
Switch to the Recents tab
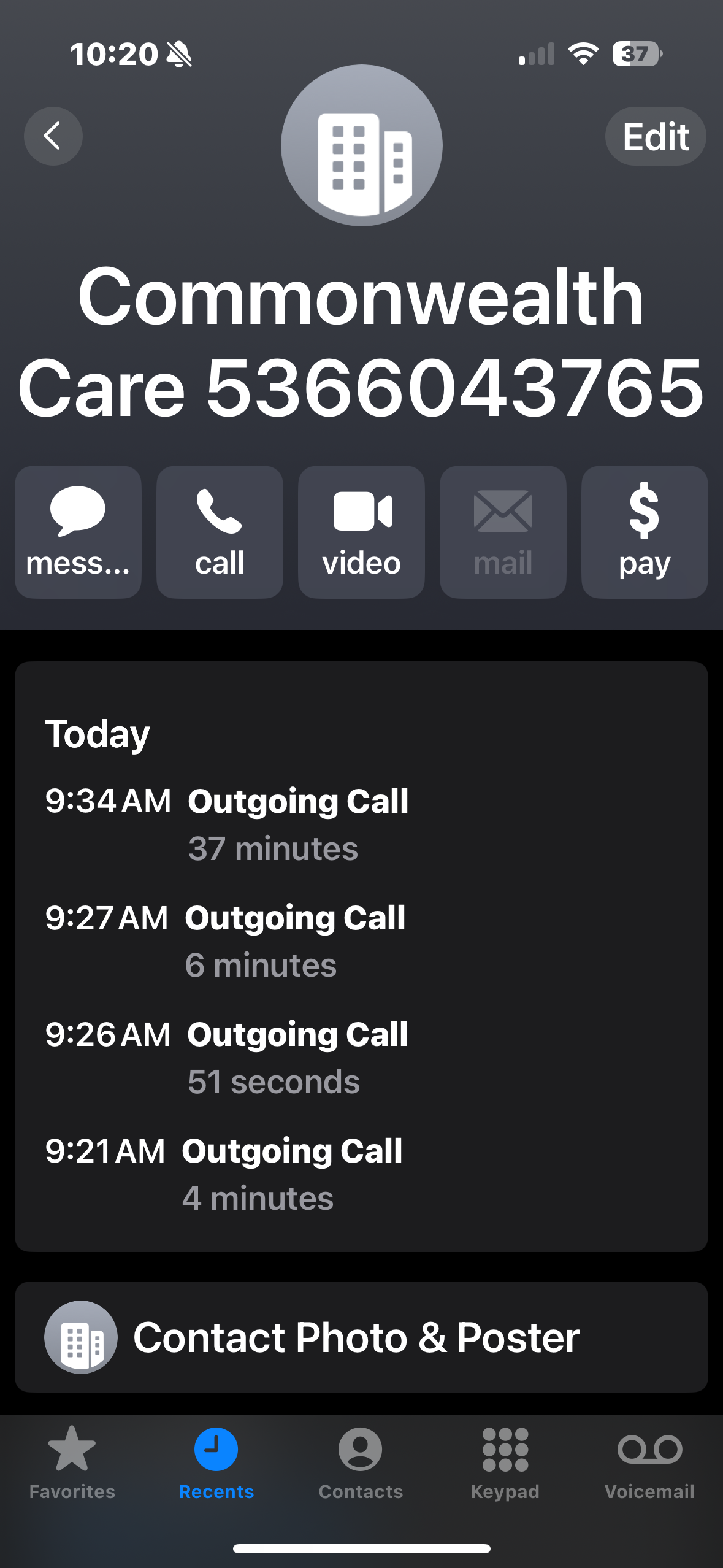pos(216,1463)
